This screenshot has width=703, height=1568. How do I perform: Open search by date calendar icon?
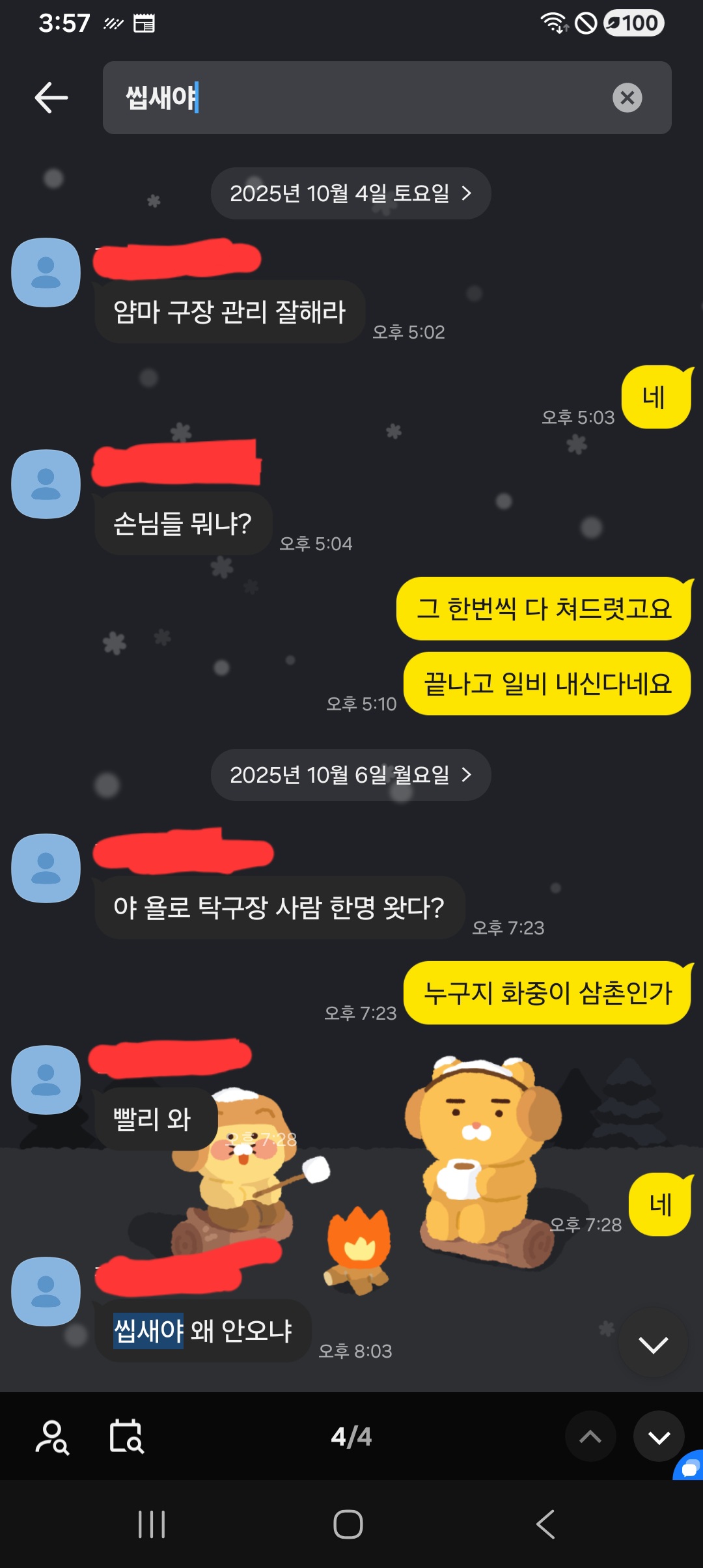(x=126, y=1437)
